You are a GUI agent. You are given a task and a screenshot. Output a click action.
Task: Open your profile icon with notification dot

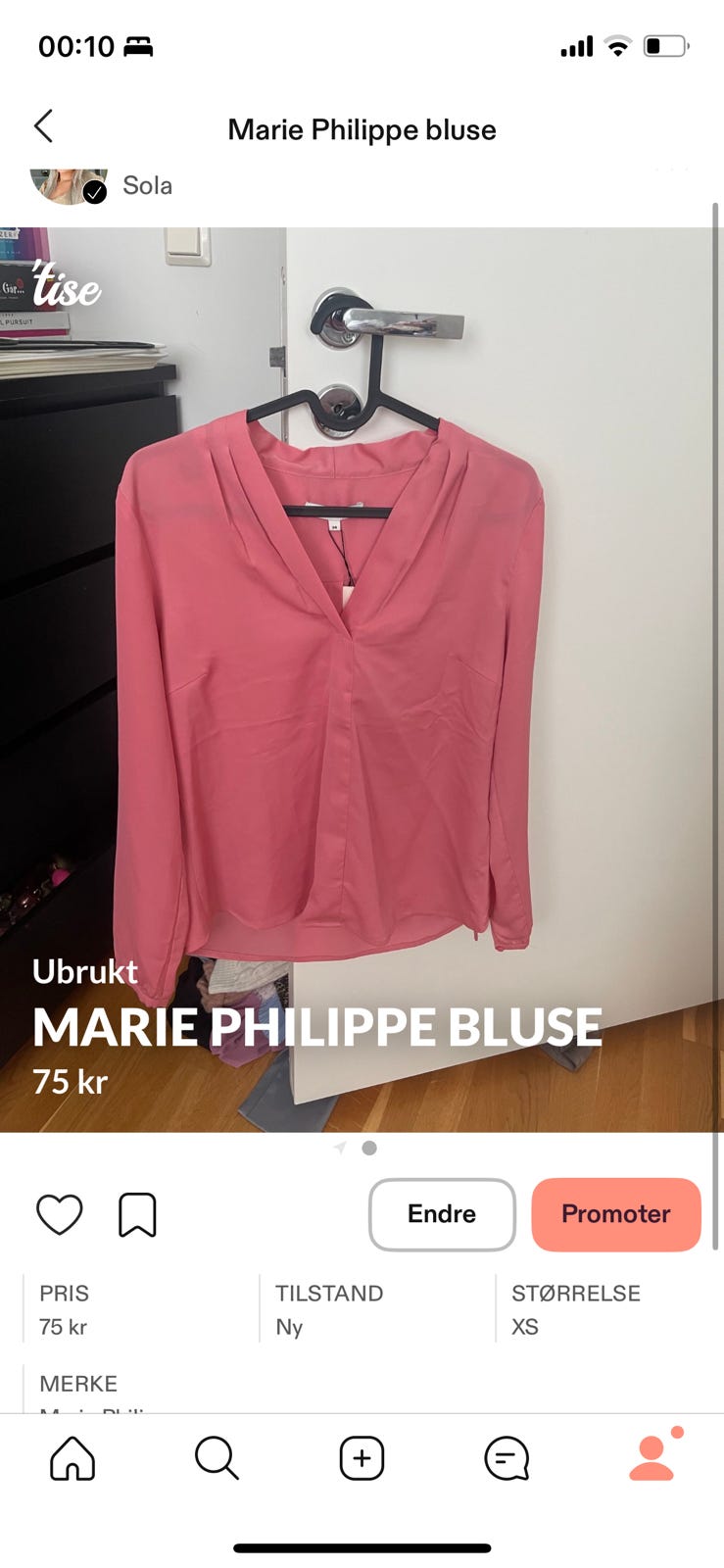pos(651,1457)
